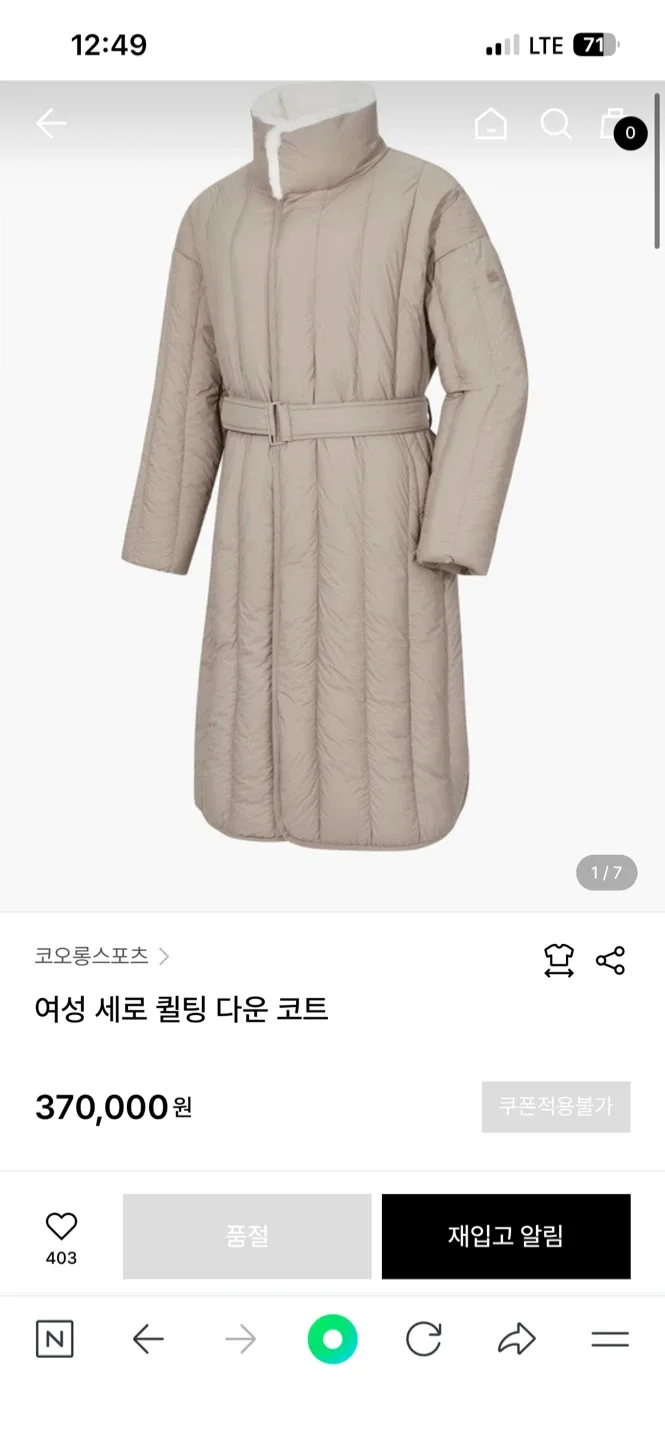Tap the 재입고 알림 button
The width and height of the screenshot is (665, 1440).
[x=506, y=1236]
